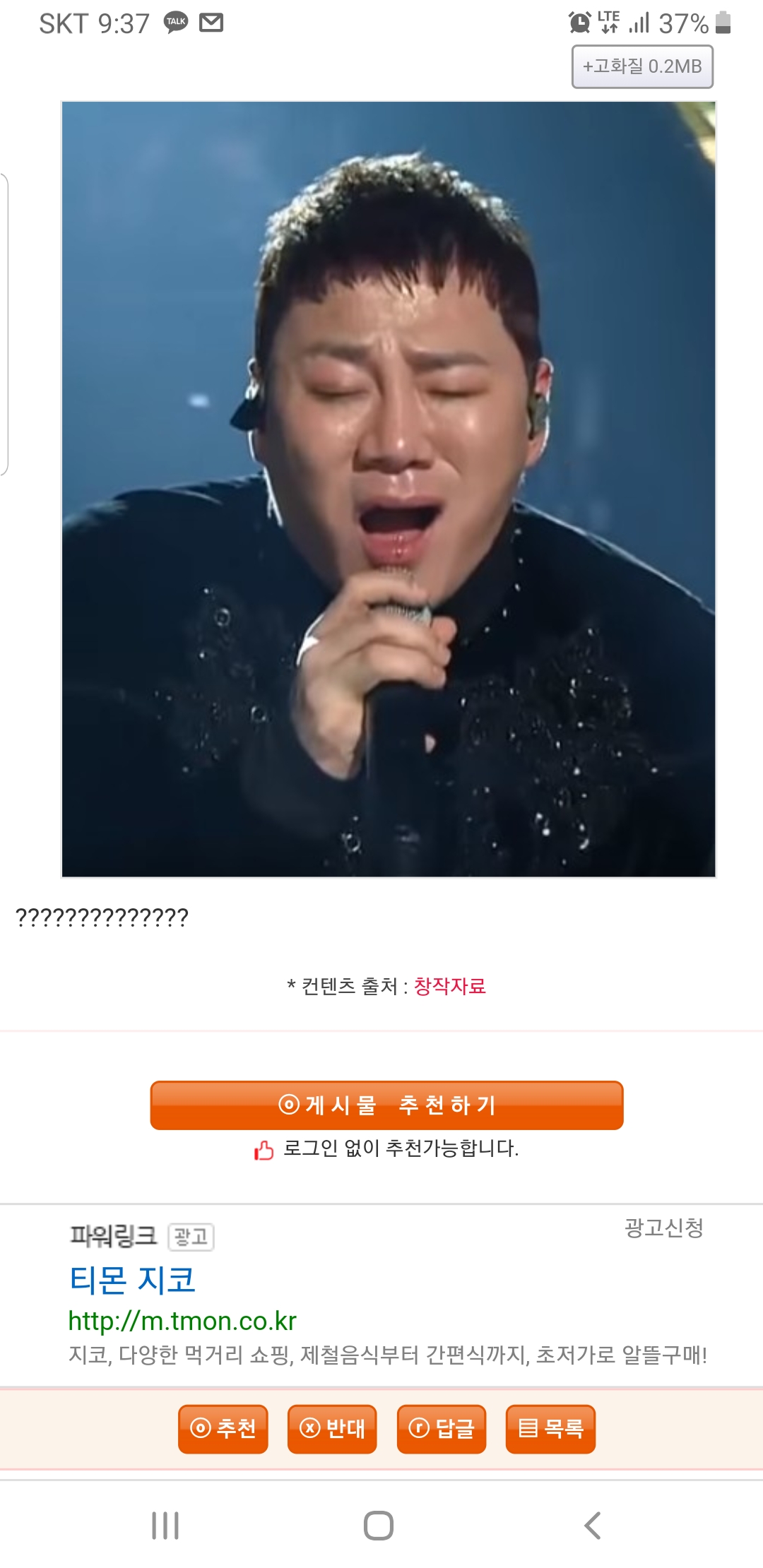Return to the post list via 목록

click(550, 1429)
